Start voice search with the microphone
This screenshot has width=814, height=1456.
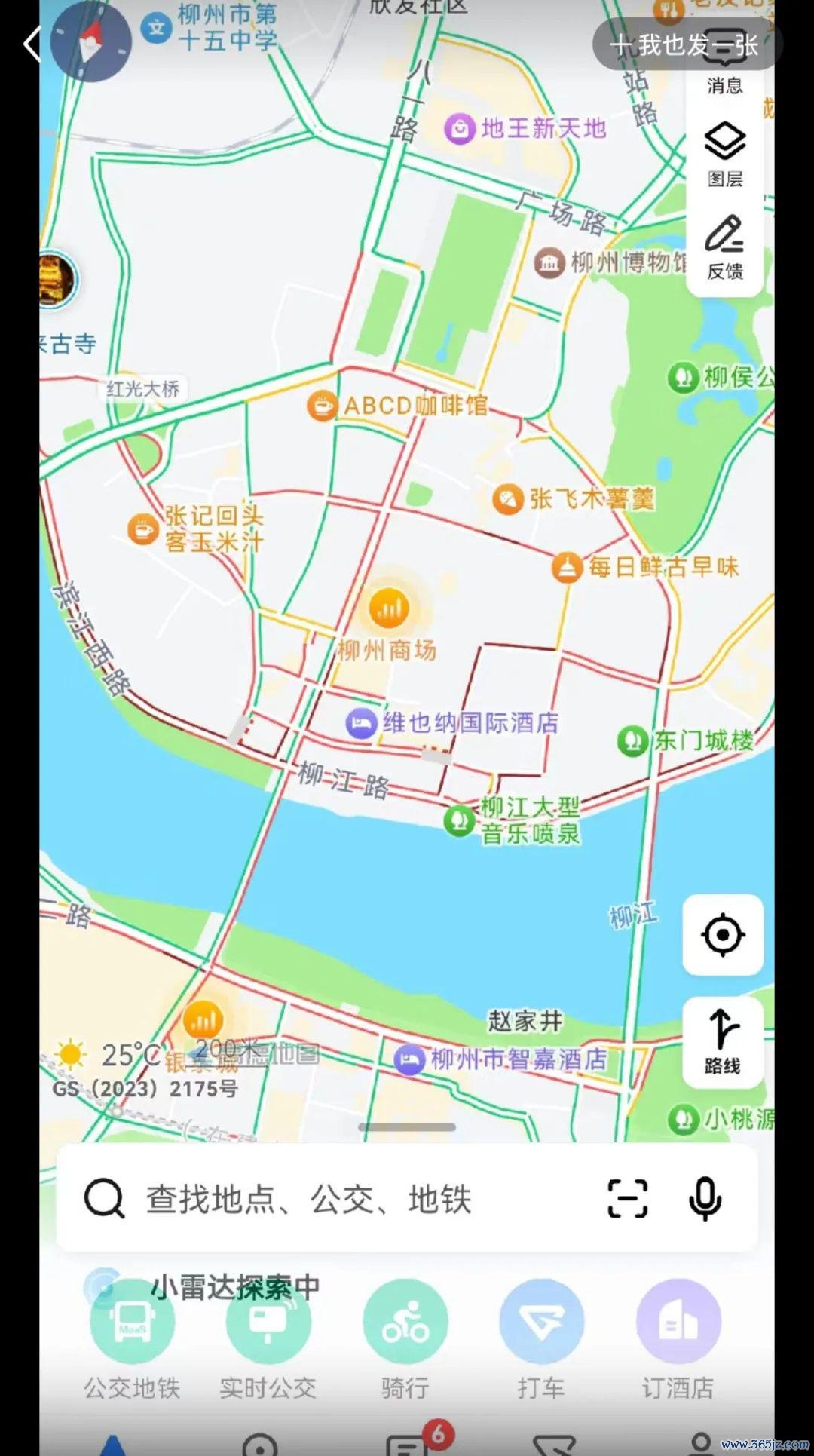(705, 1198)
